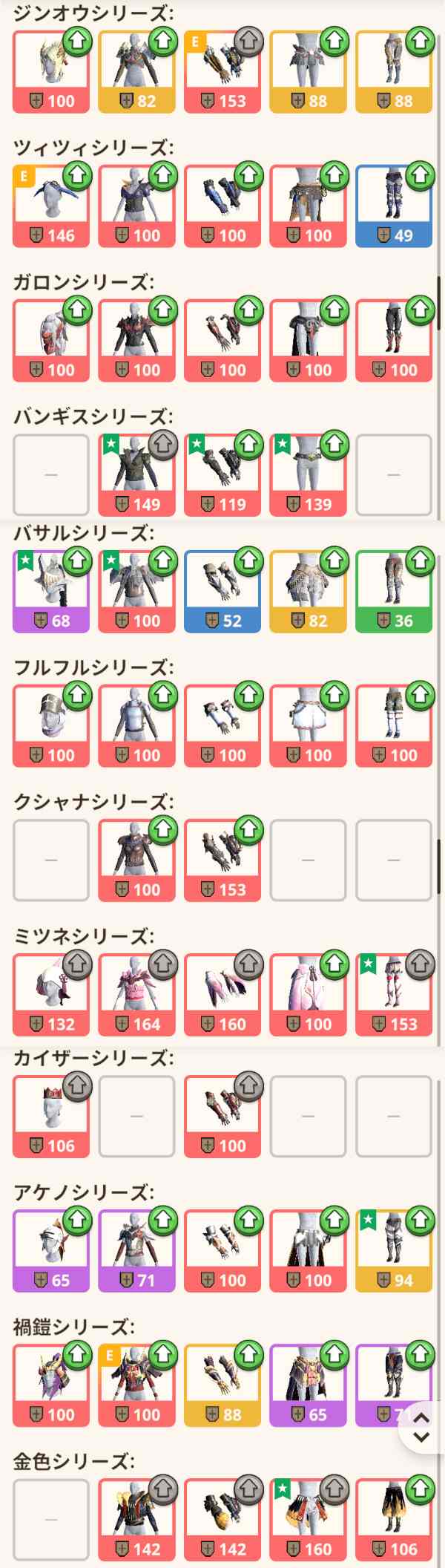
Task: Open the ガロン series chest armor tile
Action: [x=136, y=341]
